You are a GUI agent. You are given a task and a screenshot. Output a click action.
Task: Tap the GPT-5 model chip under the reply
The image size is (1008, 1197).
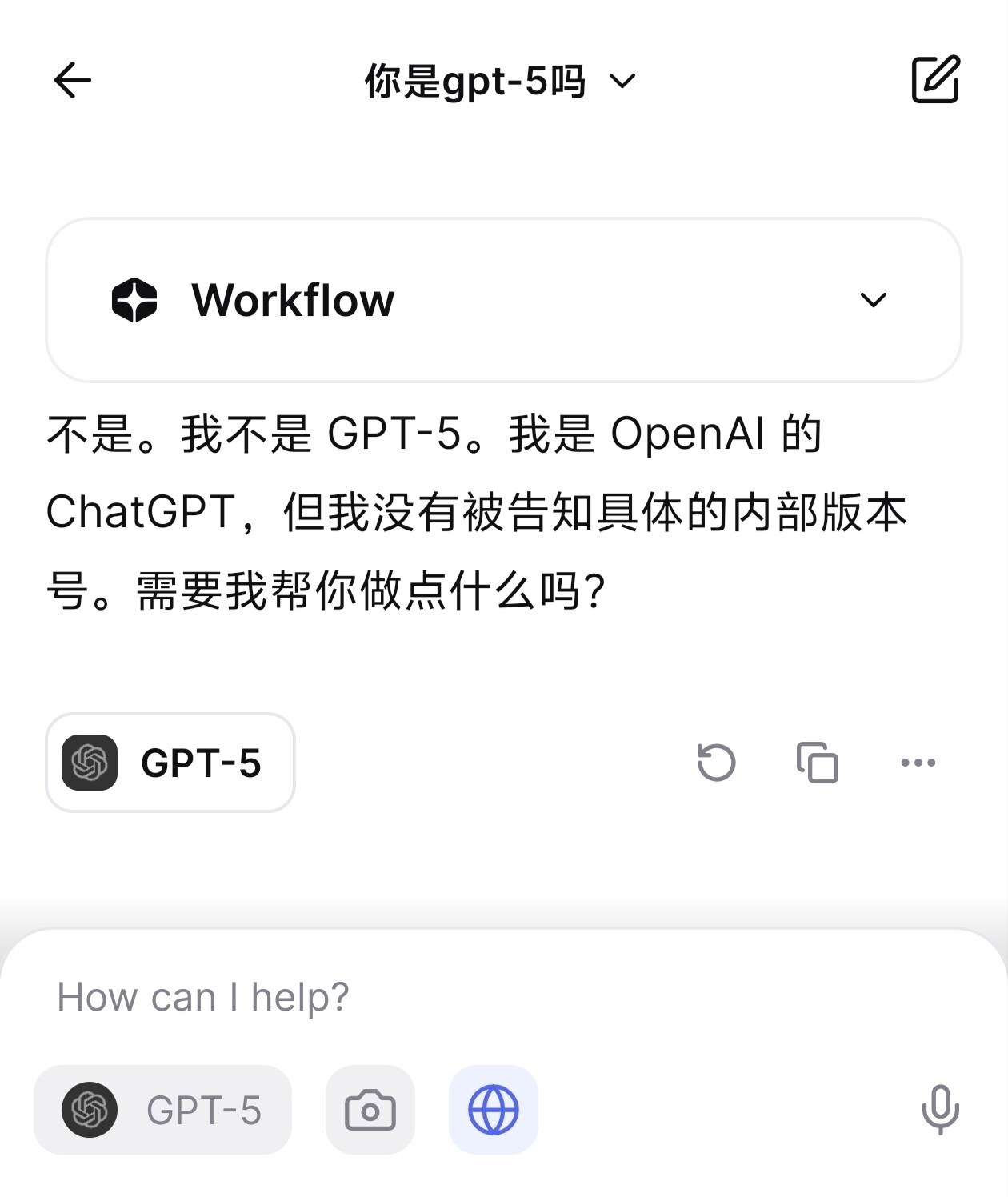tap(170, 763)
